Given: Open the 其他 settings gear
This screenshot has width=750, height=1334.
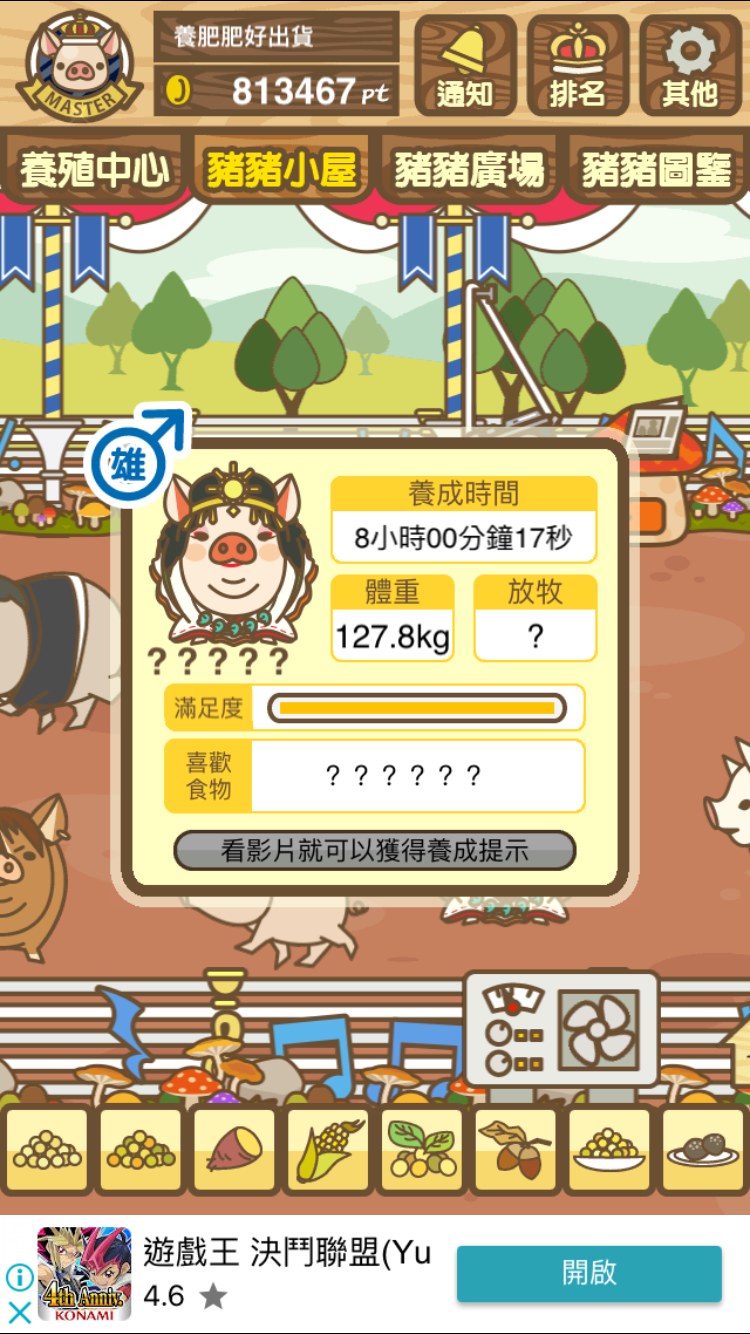Looking at the screenshot, I should pos(690,65).
